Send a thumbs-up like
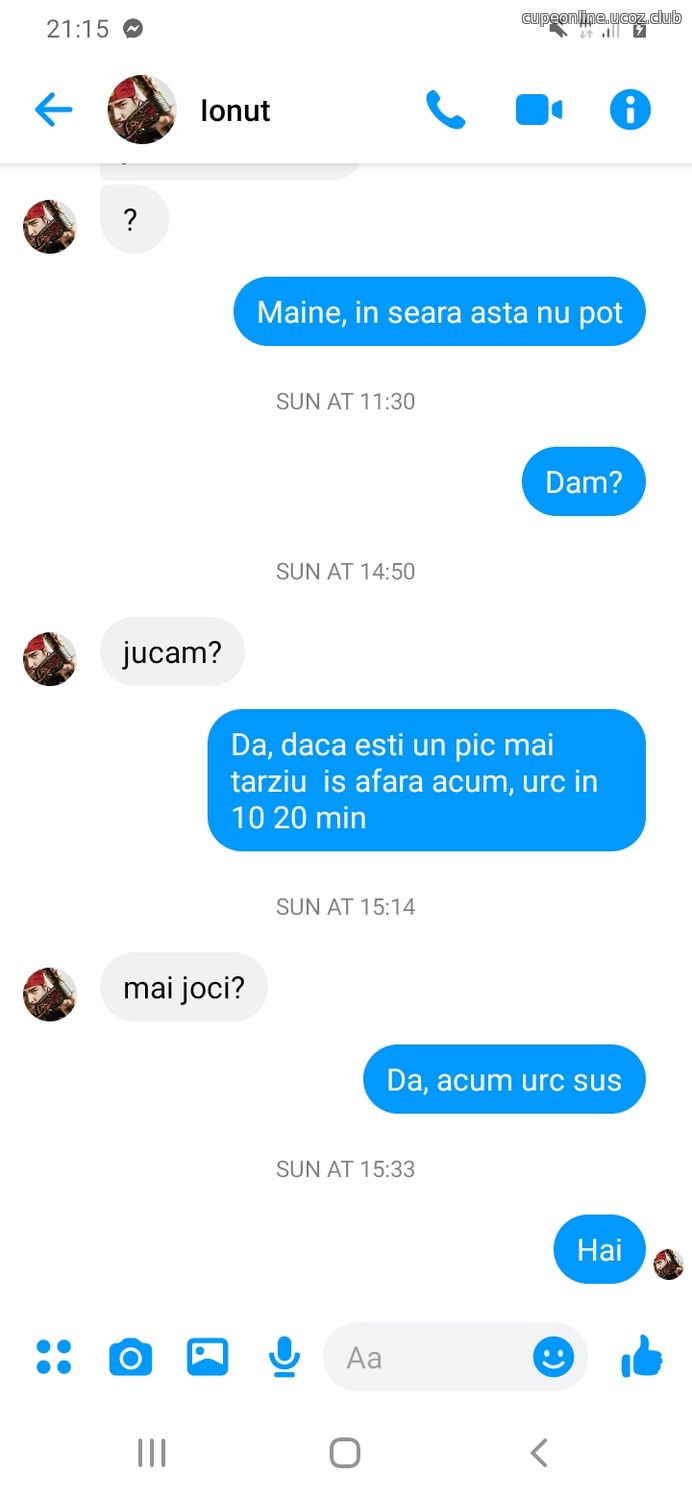692x1499 pixels. click(642, 1357)
